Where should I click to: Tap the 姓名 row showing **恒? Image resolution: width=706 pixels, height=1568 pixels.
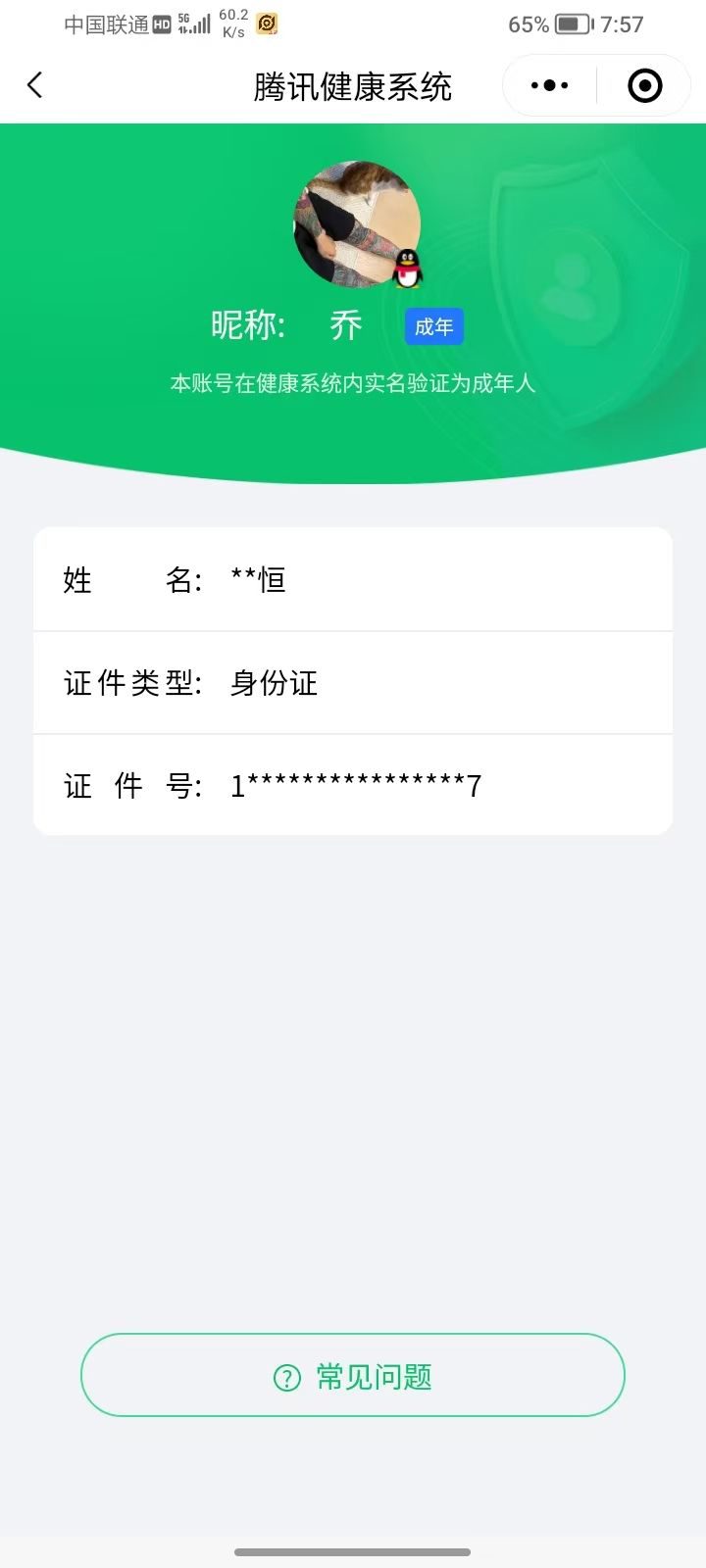[x=353, y=579]
